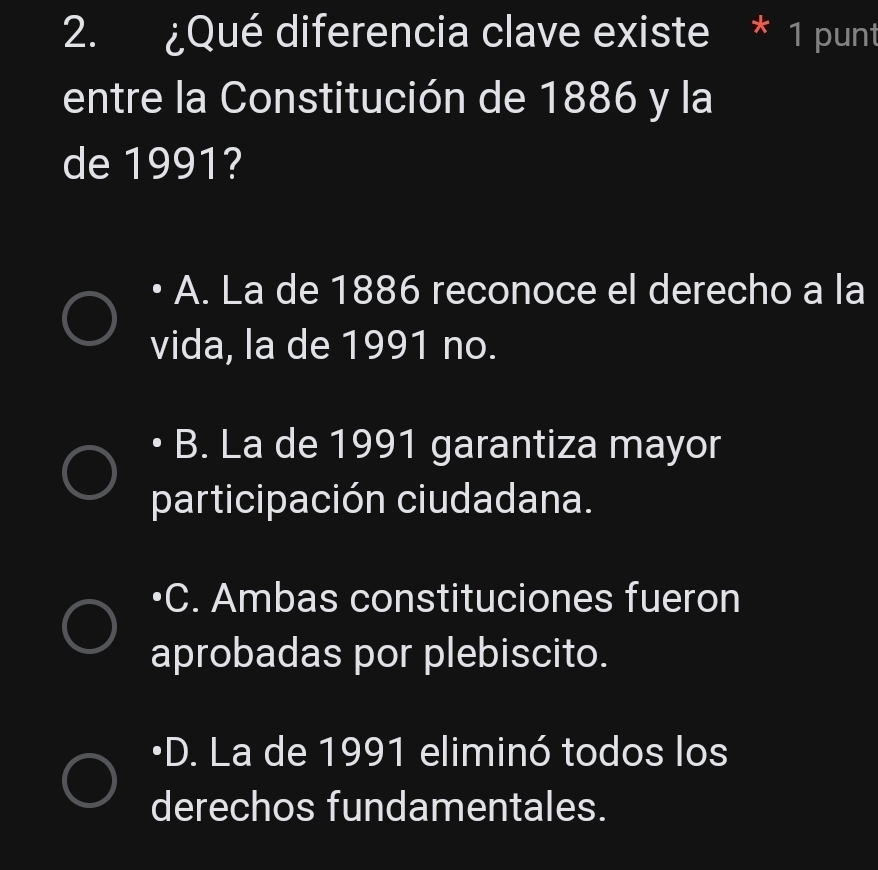Screen dimensions: 878x870
Task: Select option A about derecho a la vida
Action: [88, 319]
